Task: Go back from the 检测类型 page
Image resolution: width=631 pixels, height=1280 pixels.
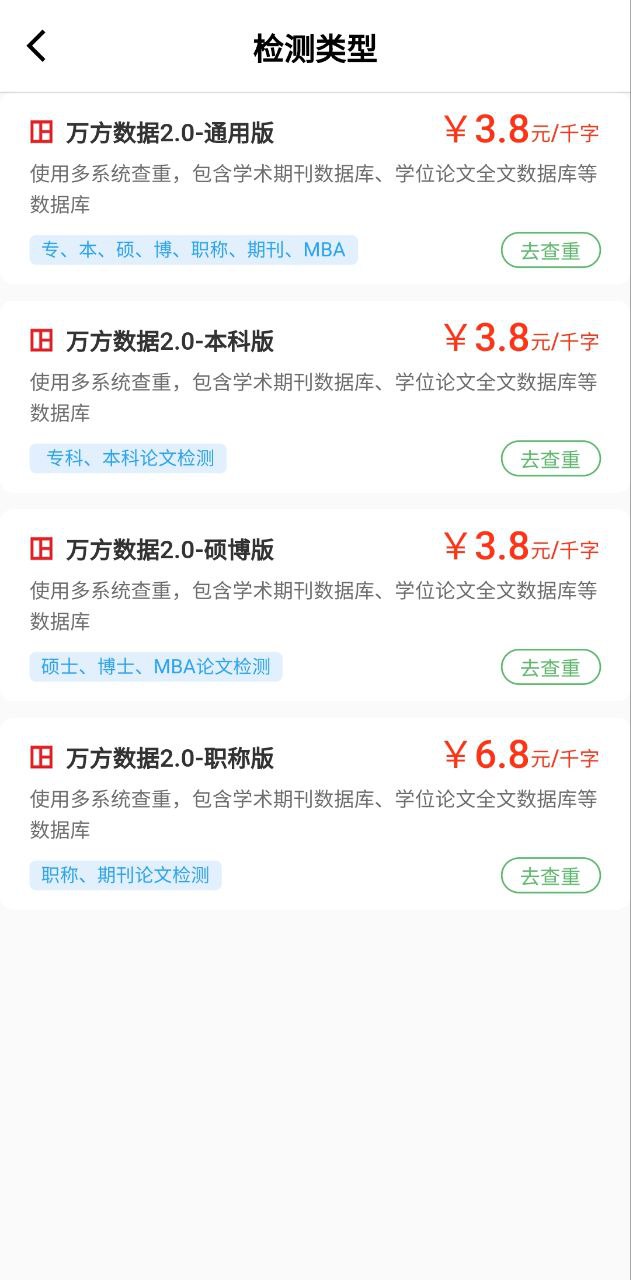Action: [37, 46]
